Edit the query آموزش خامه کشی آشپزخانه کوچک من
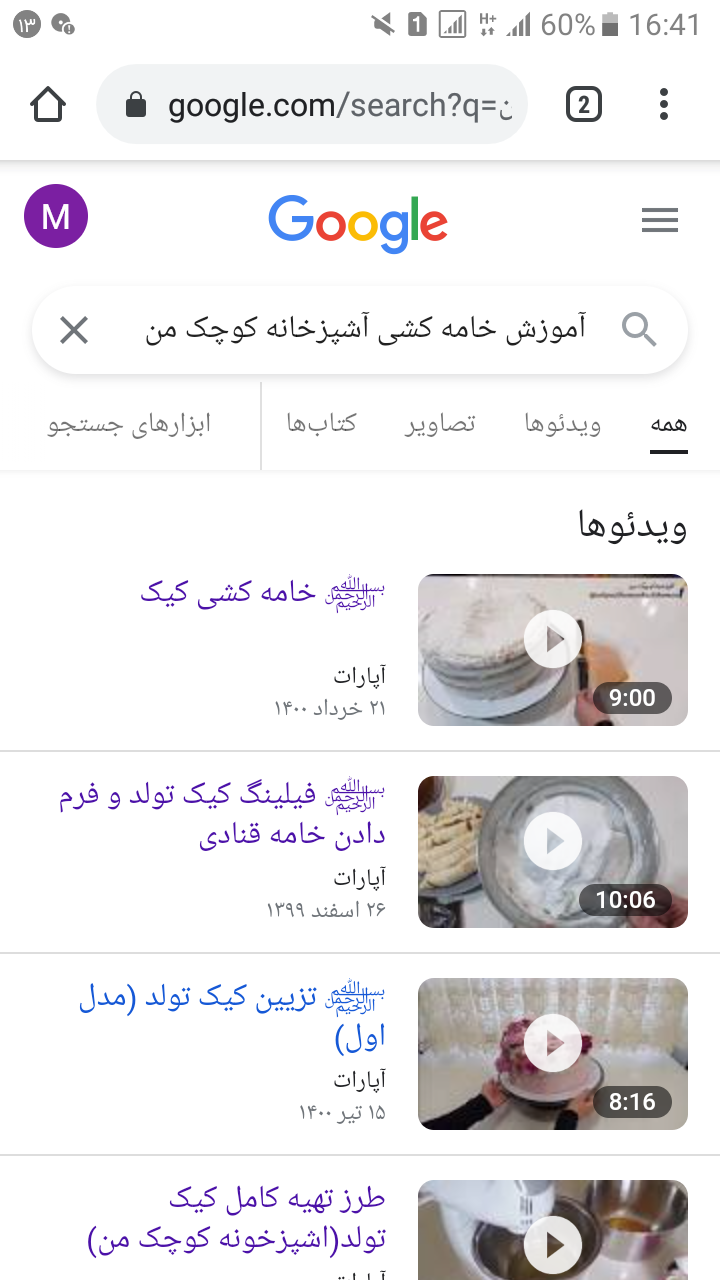Image resolution: width=720 pixels, height=1280 pixels. pyautogui.click(x=365, y=329)
